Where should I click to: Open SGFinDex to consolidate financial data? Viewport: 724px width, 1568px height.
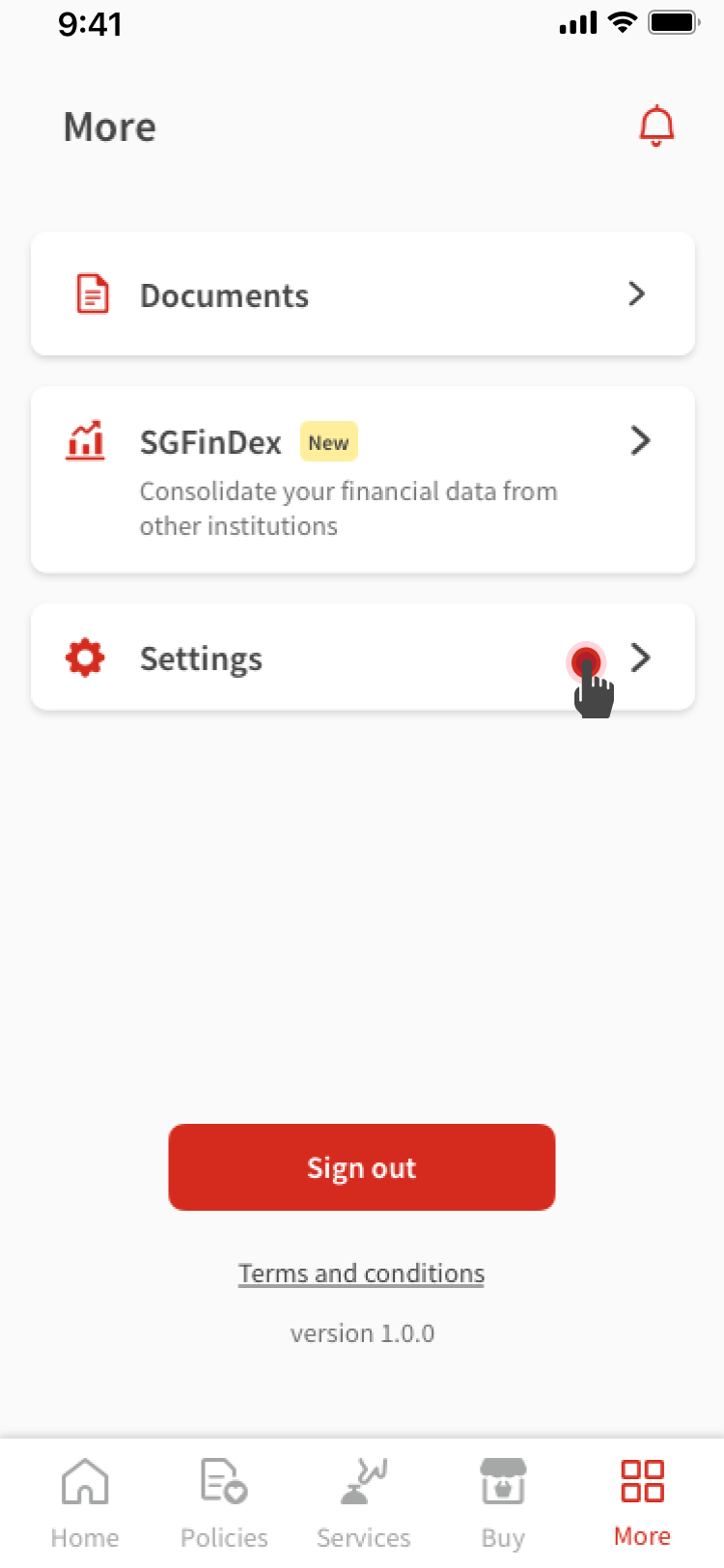[x=362, y=480]
